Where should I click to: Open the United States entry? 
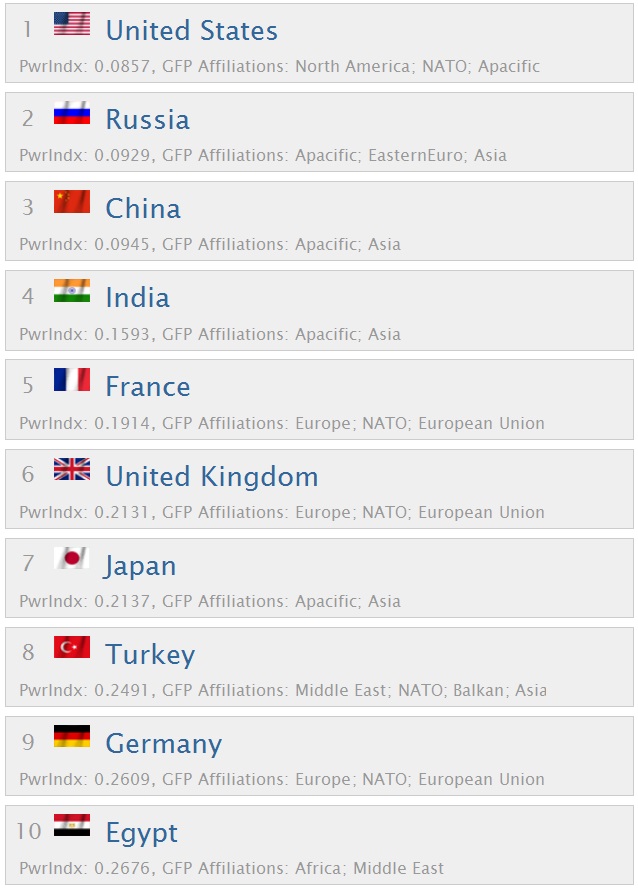pos(191,31)
